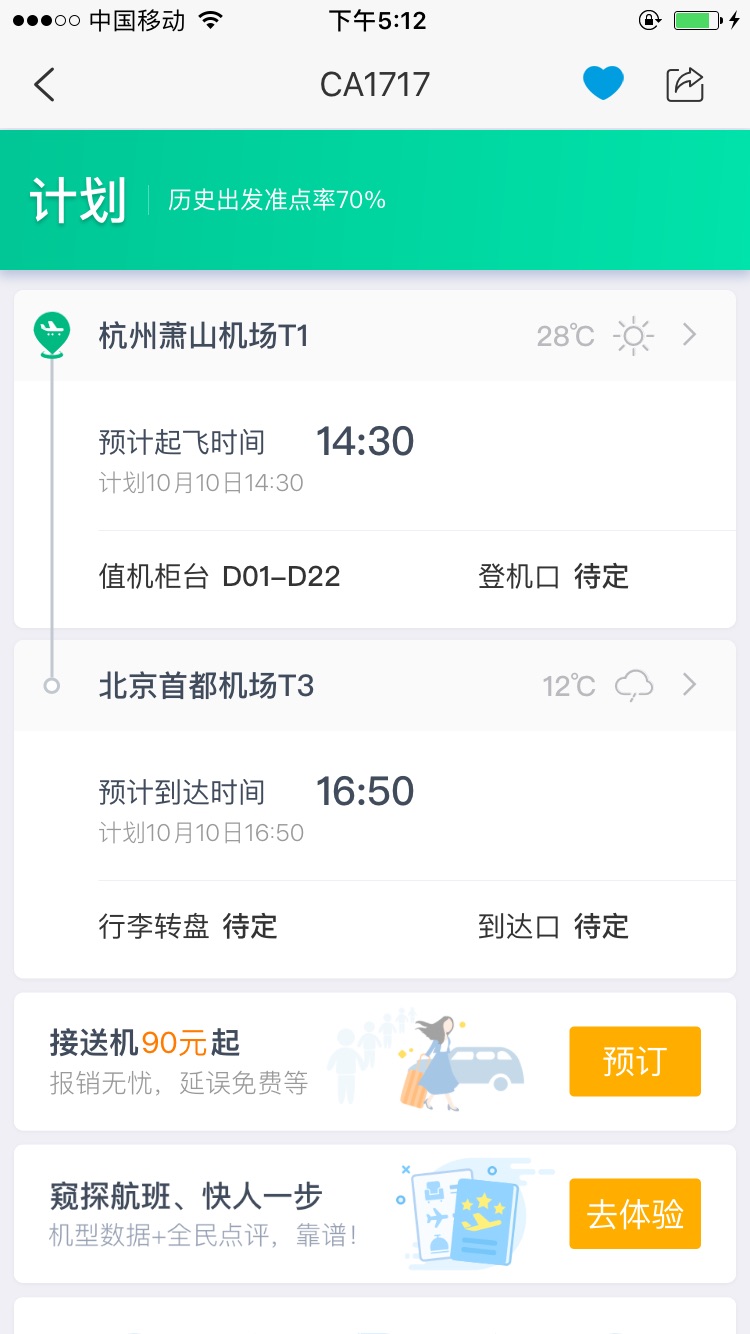Share flight CA1717 details
Screen dimensions: 750x1334
click(686, 84)
